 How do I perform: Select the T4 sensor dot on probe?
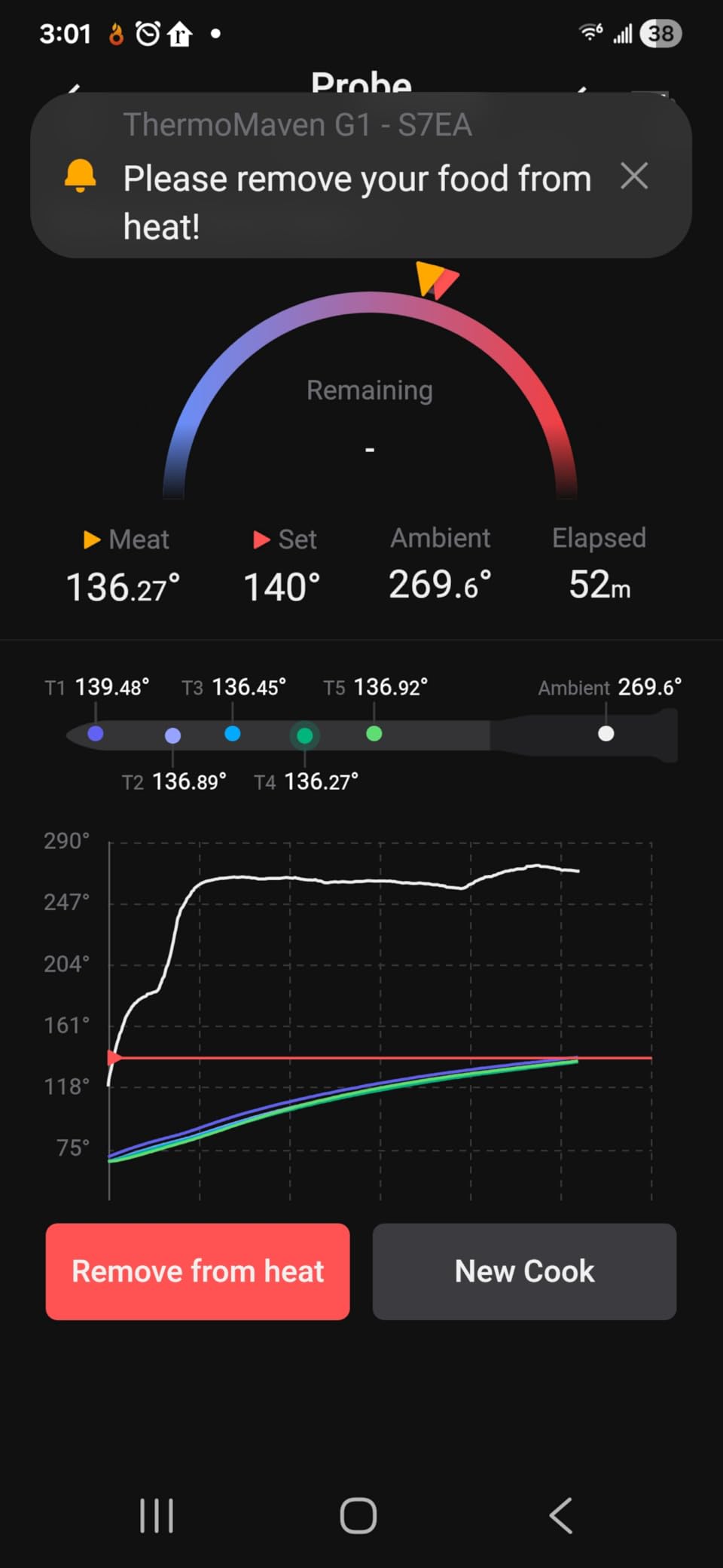point(305,735)
